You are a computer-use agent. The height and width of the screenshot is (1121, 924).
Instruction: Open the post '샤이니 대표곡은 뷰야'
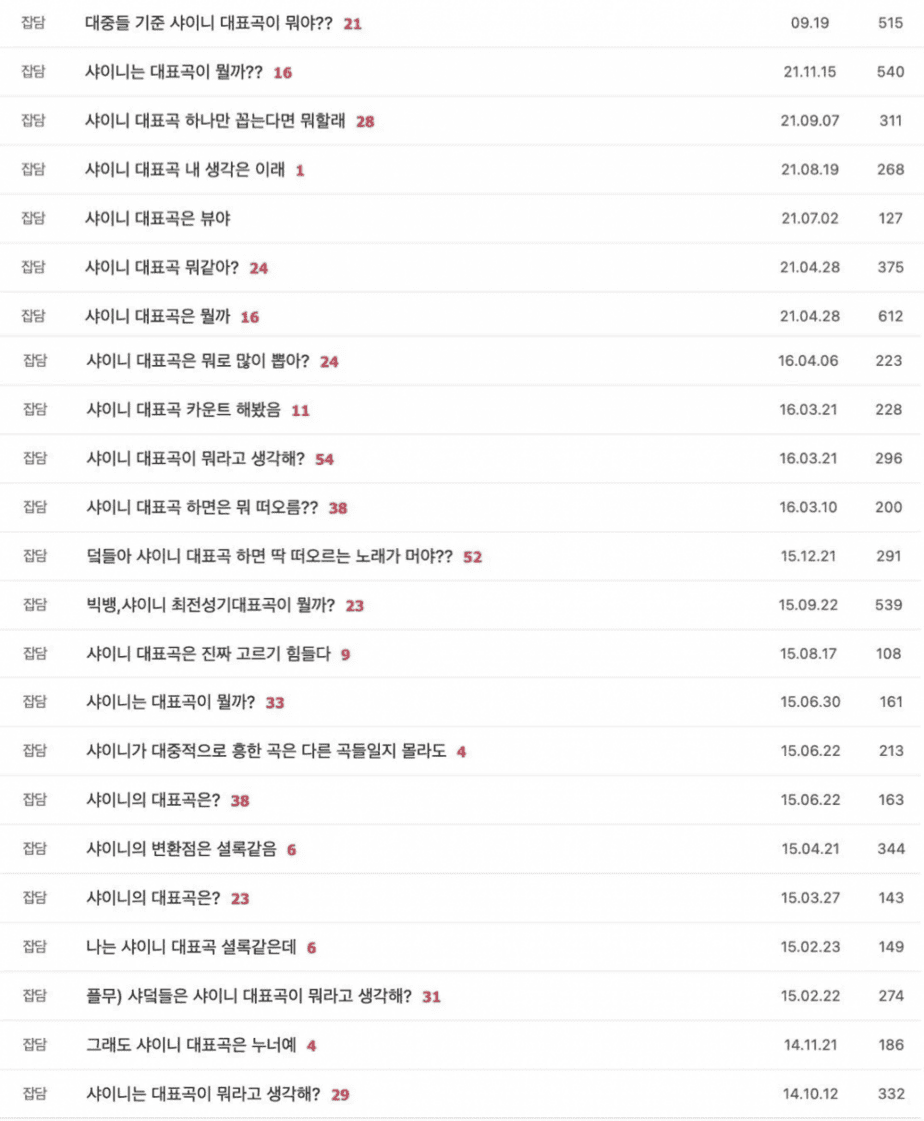pos(158,218)
